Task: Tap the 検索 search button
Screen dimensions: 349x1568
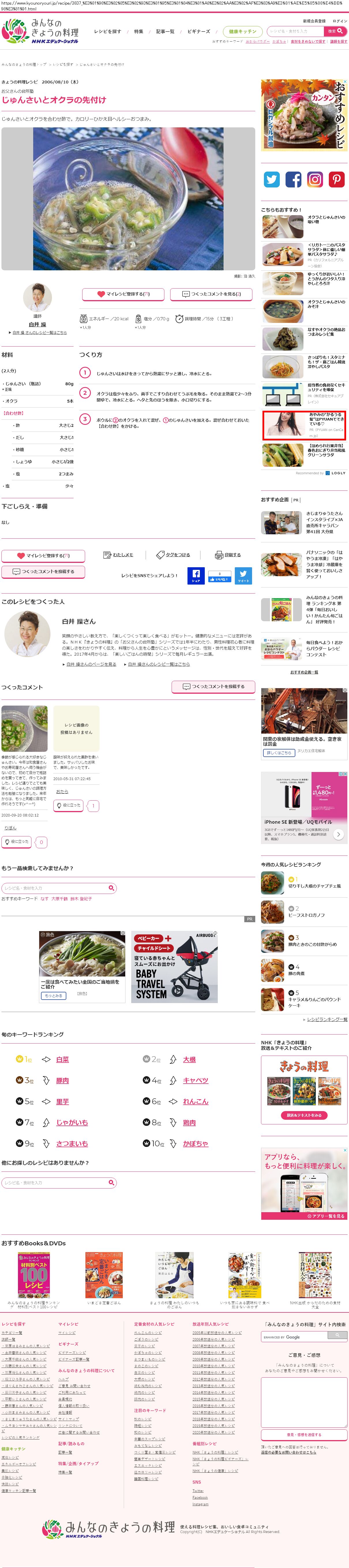Action: coord(336,31)
